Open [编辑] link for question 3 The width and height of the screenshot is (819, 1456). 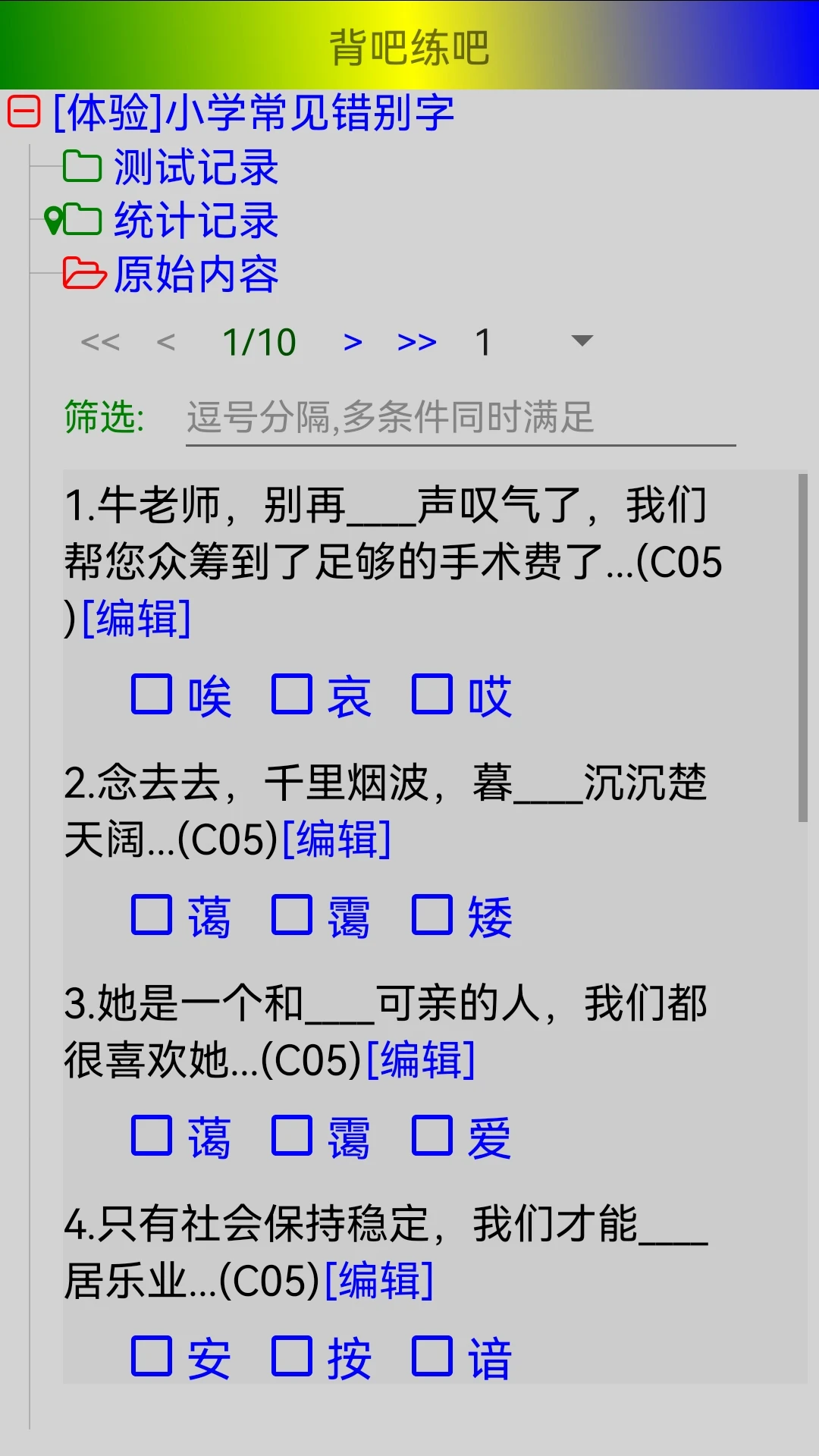click(422, 1062)
